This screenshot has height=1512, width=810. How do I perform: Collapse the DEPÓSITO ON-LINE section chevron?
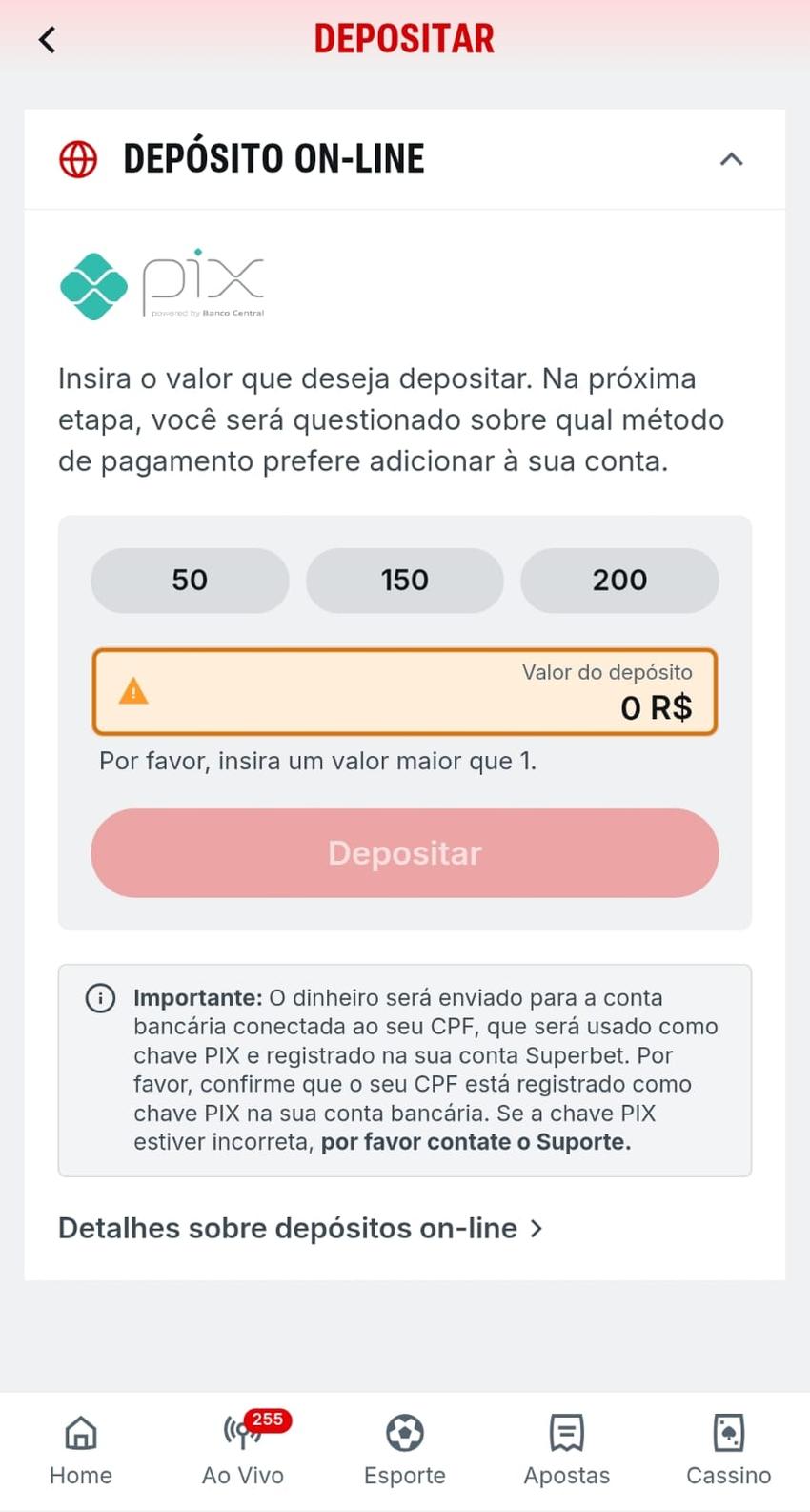(731, 159)
